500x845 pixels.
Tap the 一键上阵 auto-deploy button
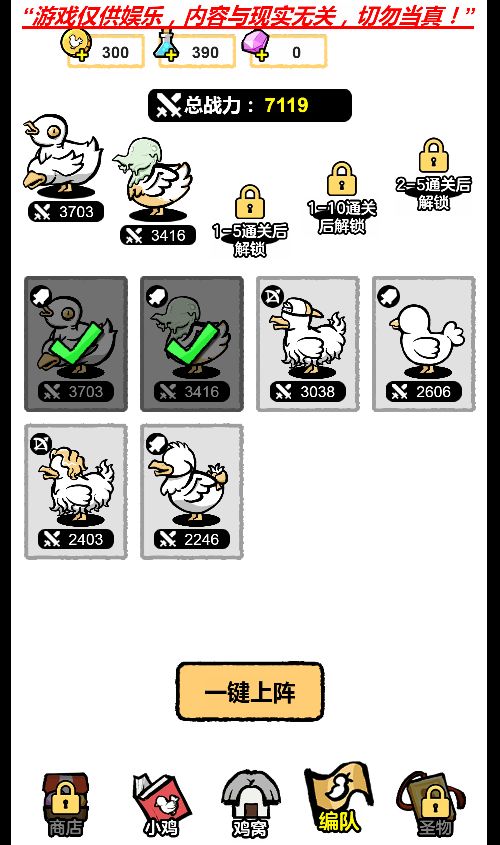(250, 691)
